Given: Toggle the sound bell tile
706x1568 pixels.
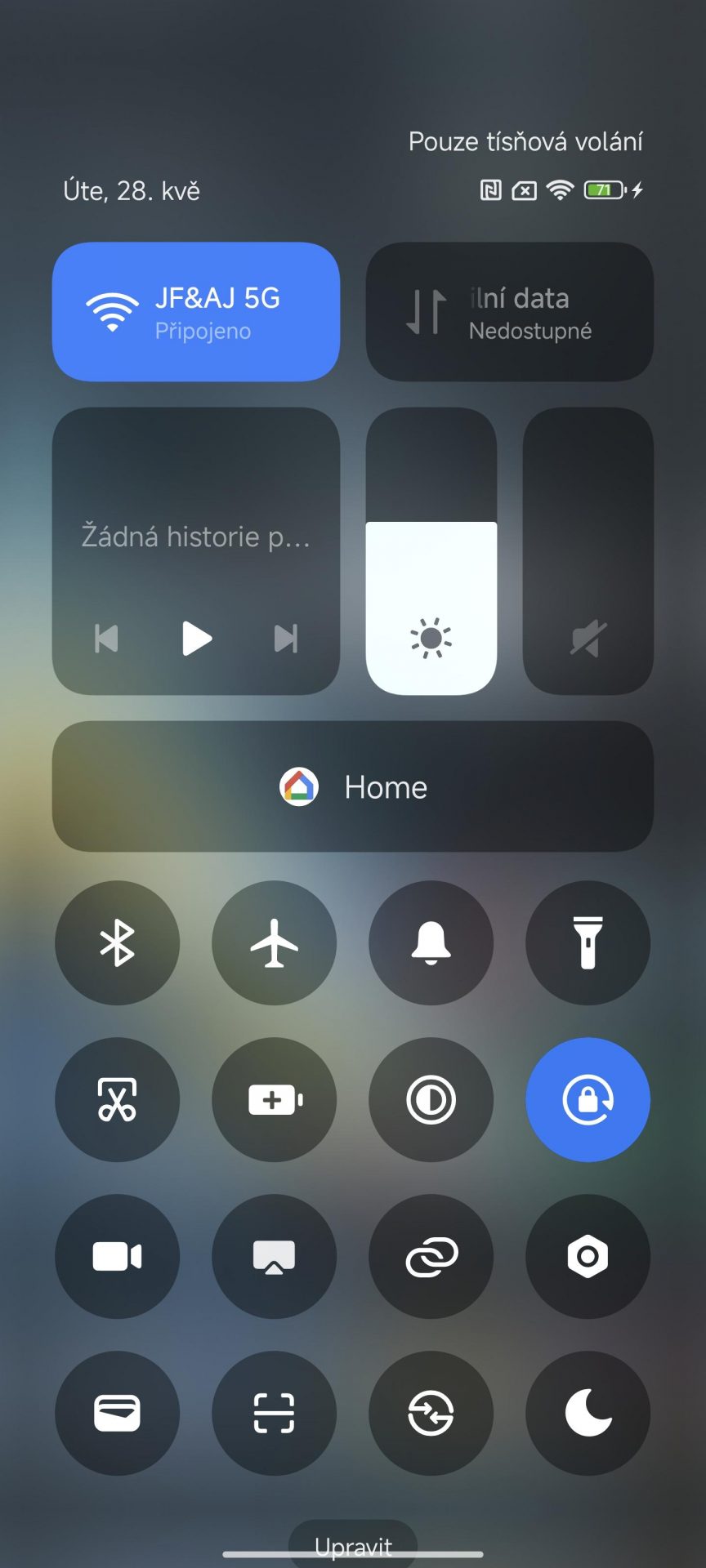Looking at the screenshot, I should (x=431, y=942).
